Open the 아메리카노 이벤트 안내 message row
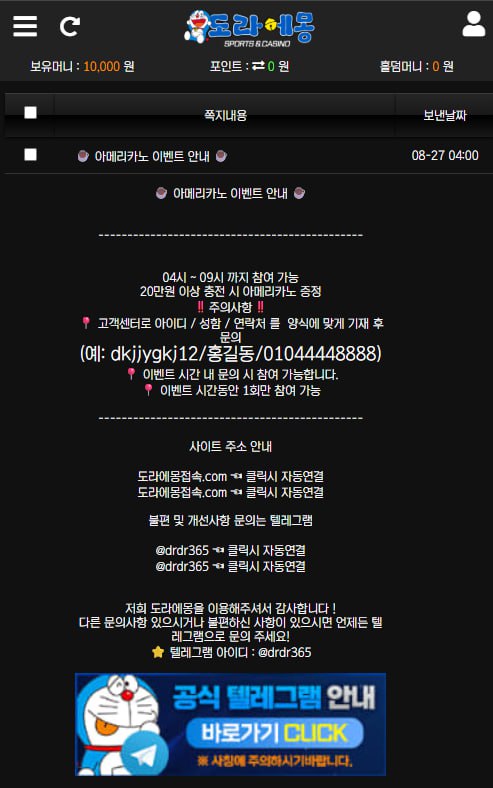 pyautogui.click(x=249, y=156)
